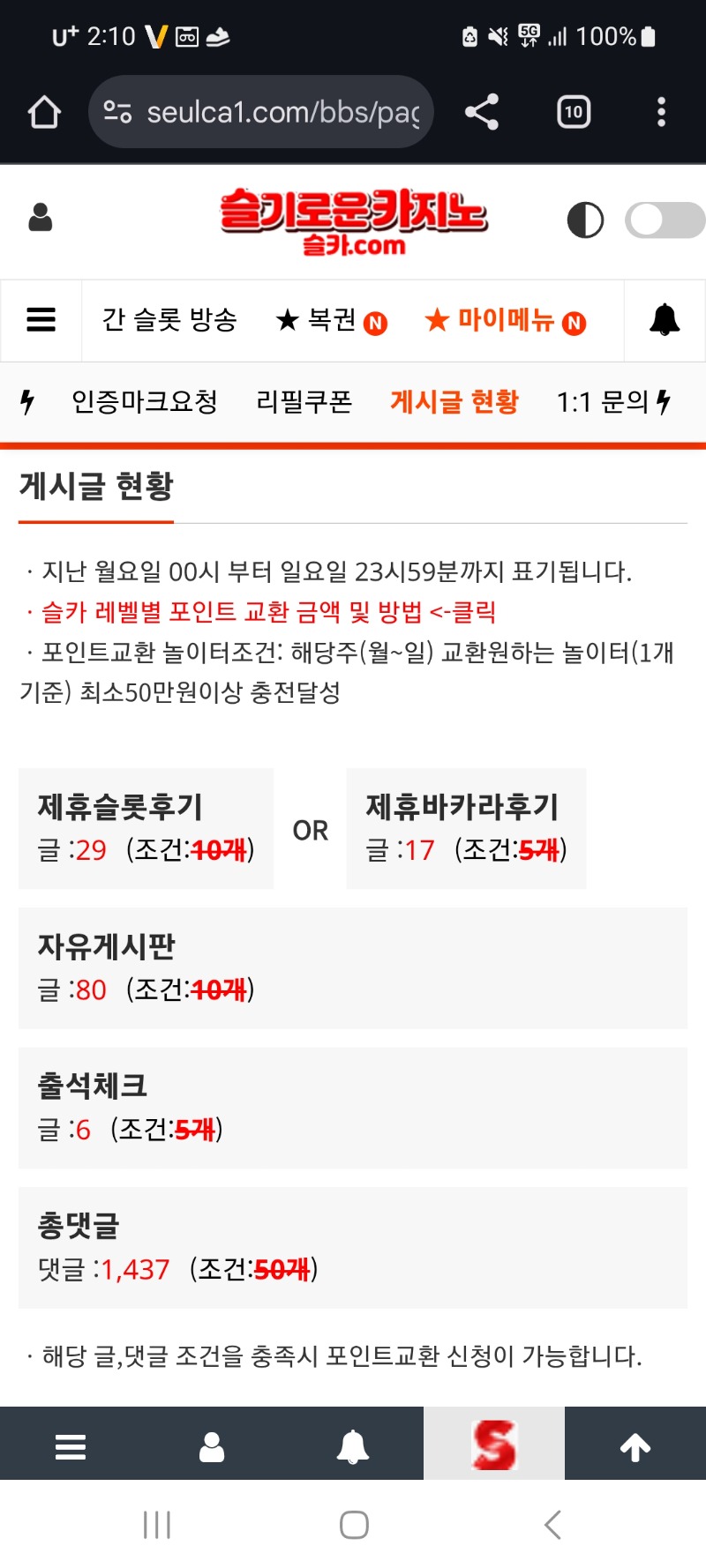
Task: Select the 마이메뉴 tab
Action: pyautogui.click(x=505, y=320)
